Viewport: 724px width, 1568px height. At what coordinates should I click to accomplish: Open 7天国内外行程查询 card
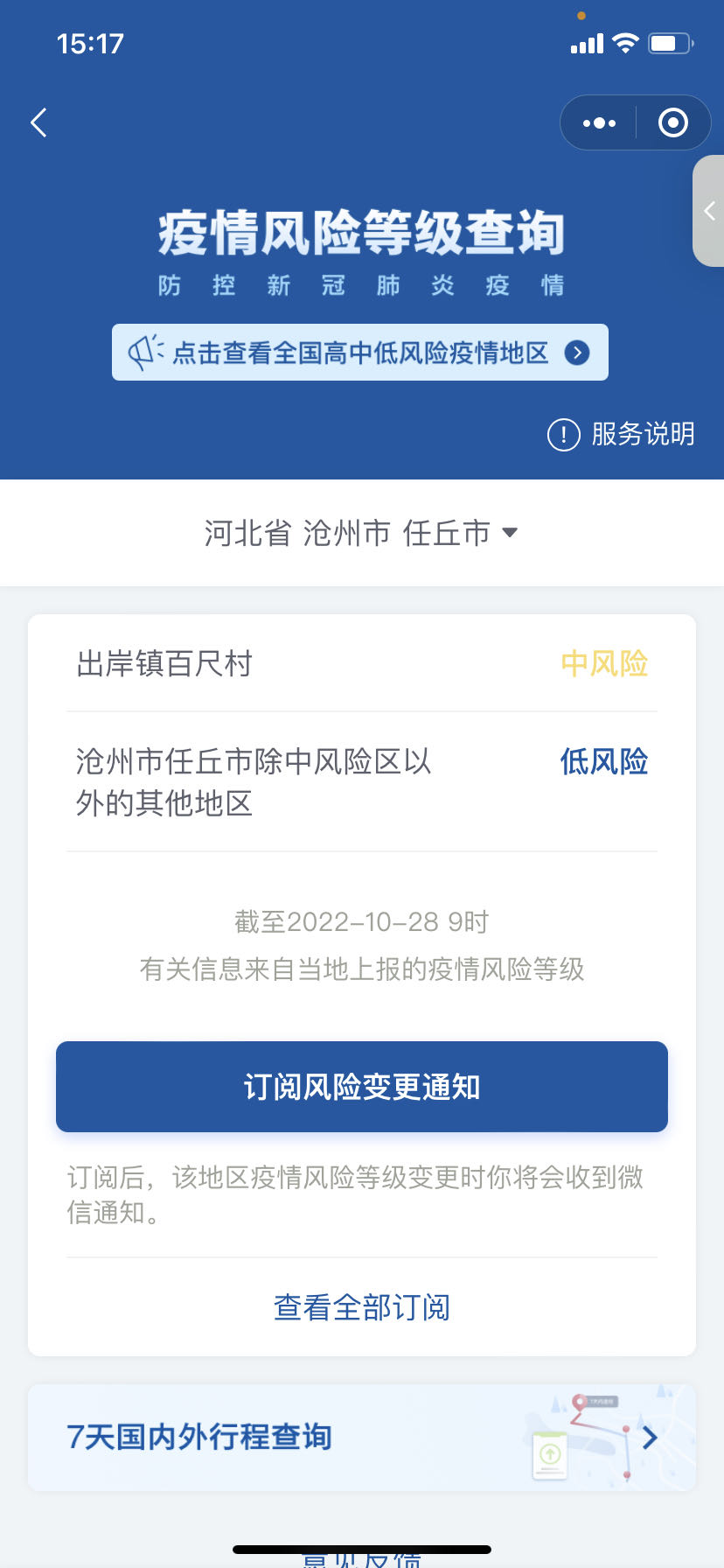click(x=362, y=1438)
